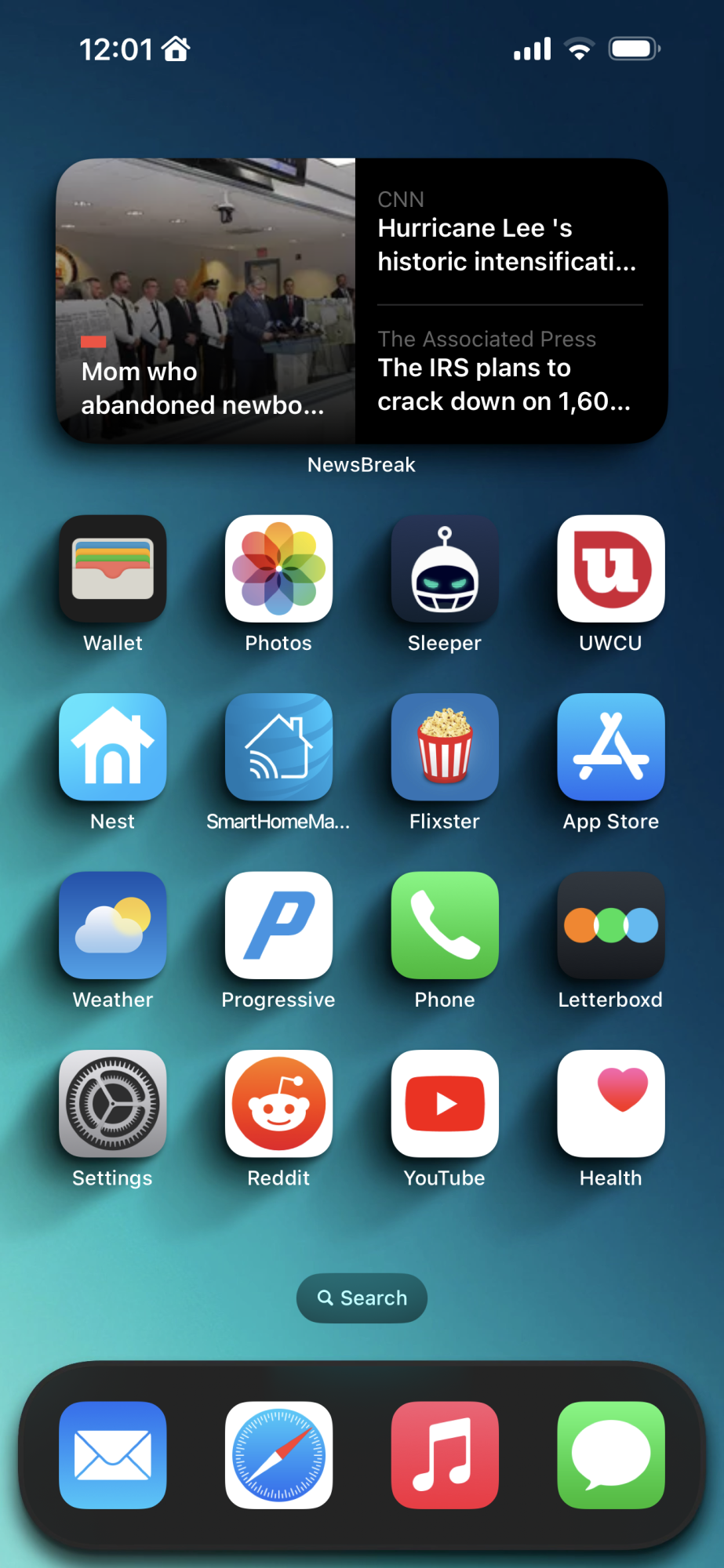Image resolution: width=724 pixels, height=1568 pixels.
Task: Open the Progressive app
Action: 278,925
